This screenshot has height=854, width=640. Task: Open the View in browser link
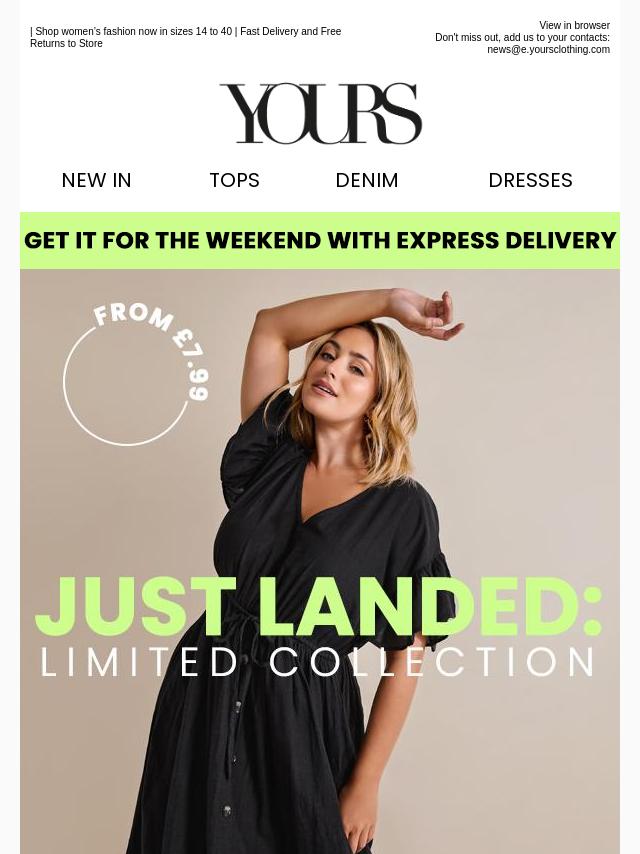click(x=574, y=26)
